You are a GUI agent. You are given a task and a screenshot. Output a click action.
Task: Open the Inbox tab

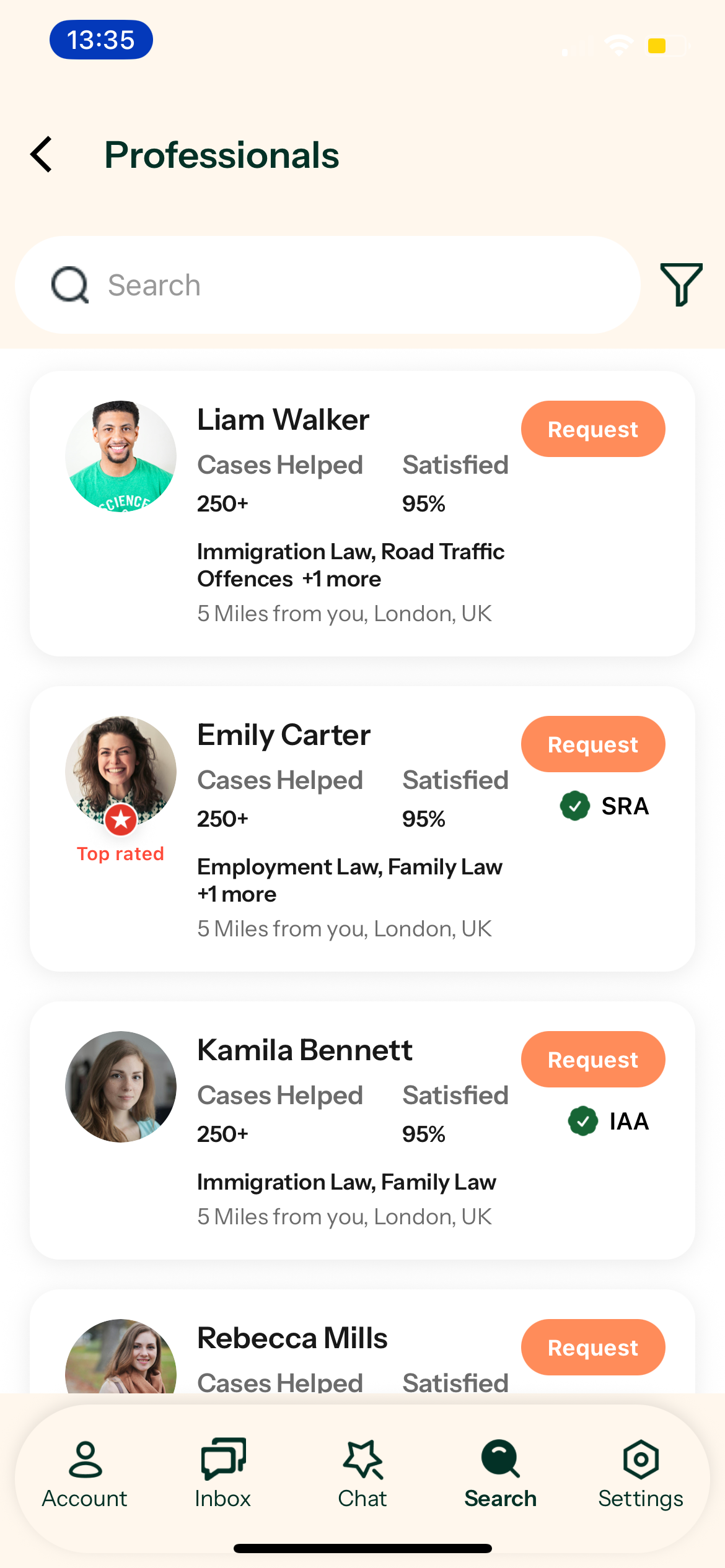tap(223, 1475)
